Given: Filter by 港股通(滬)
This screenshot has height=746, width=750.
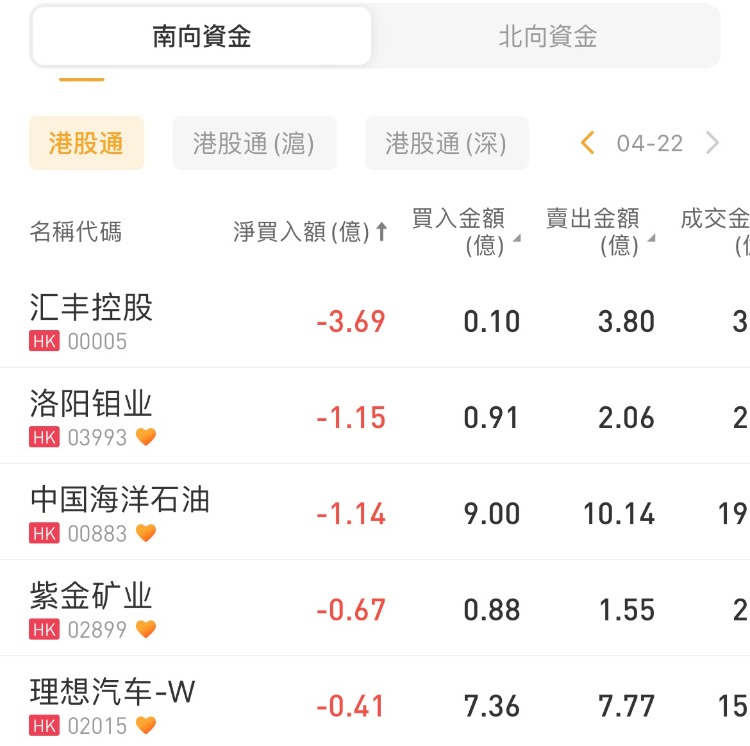Looking at the screenshot, I should click(254, 143).
